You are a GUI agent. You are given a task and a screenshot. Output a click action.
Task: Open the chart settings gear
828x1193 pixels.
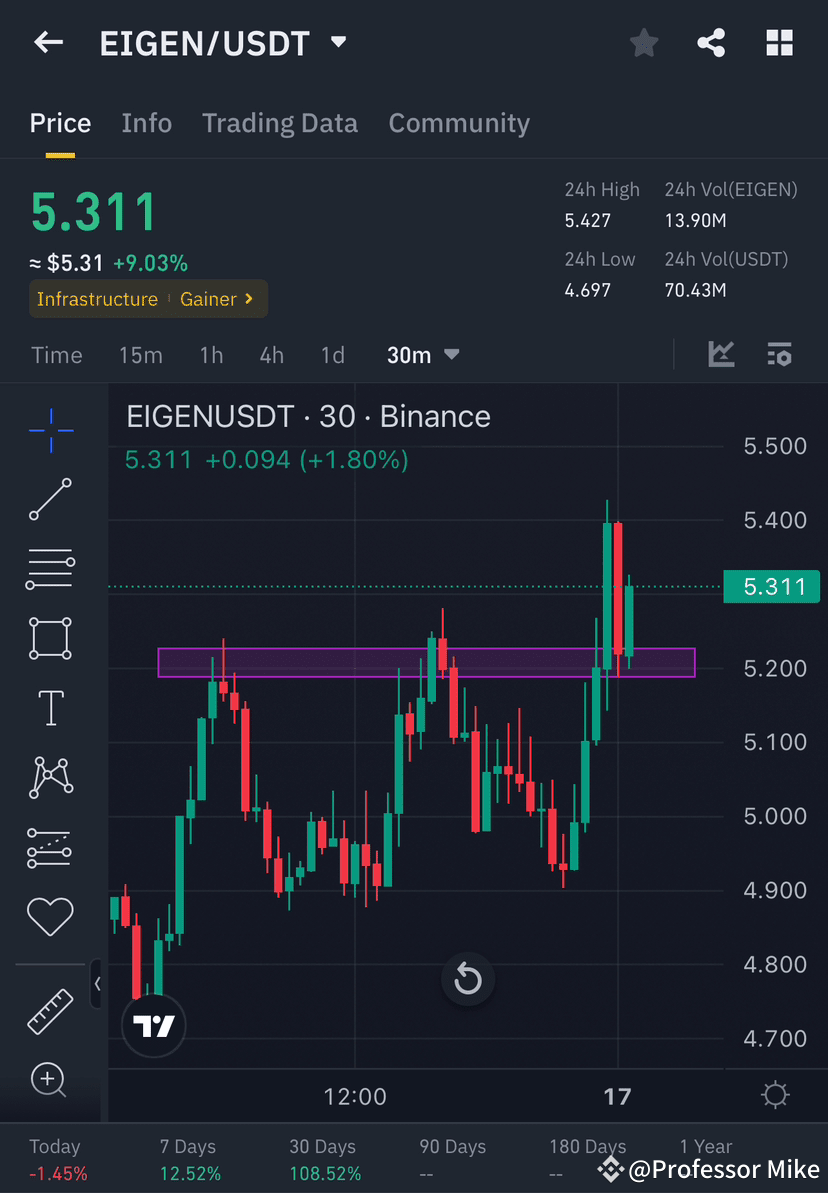pos(775,1095)
